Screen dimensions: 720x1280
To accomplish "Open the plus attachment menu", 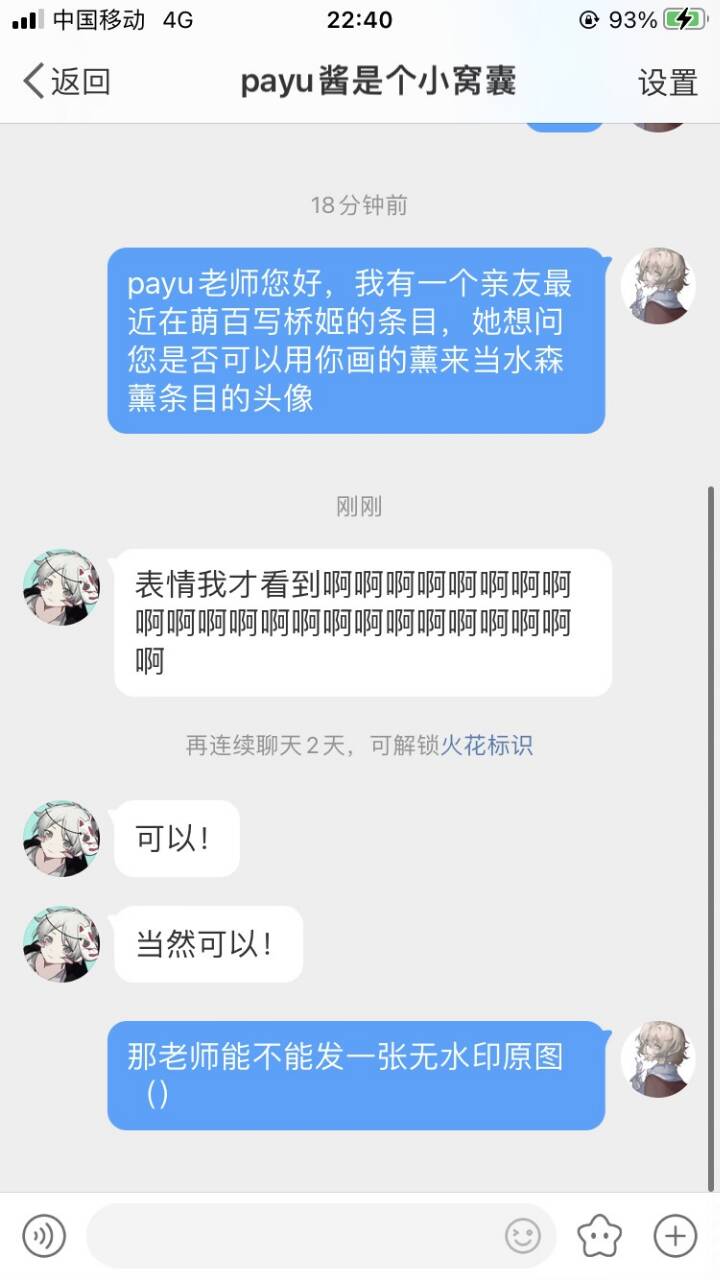I will [675, 1236].
